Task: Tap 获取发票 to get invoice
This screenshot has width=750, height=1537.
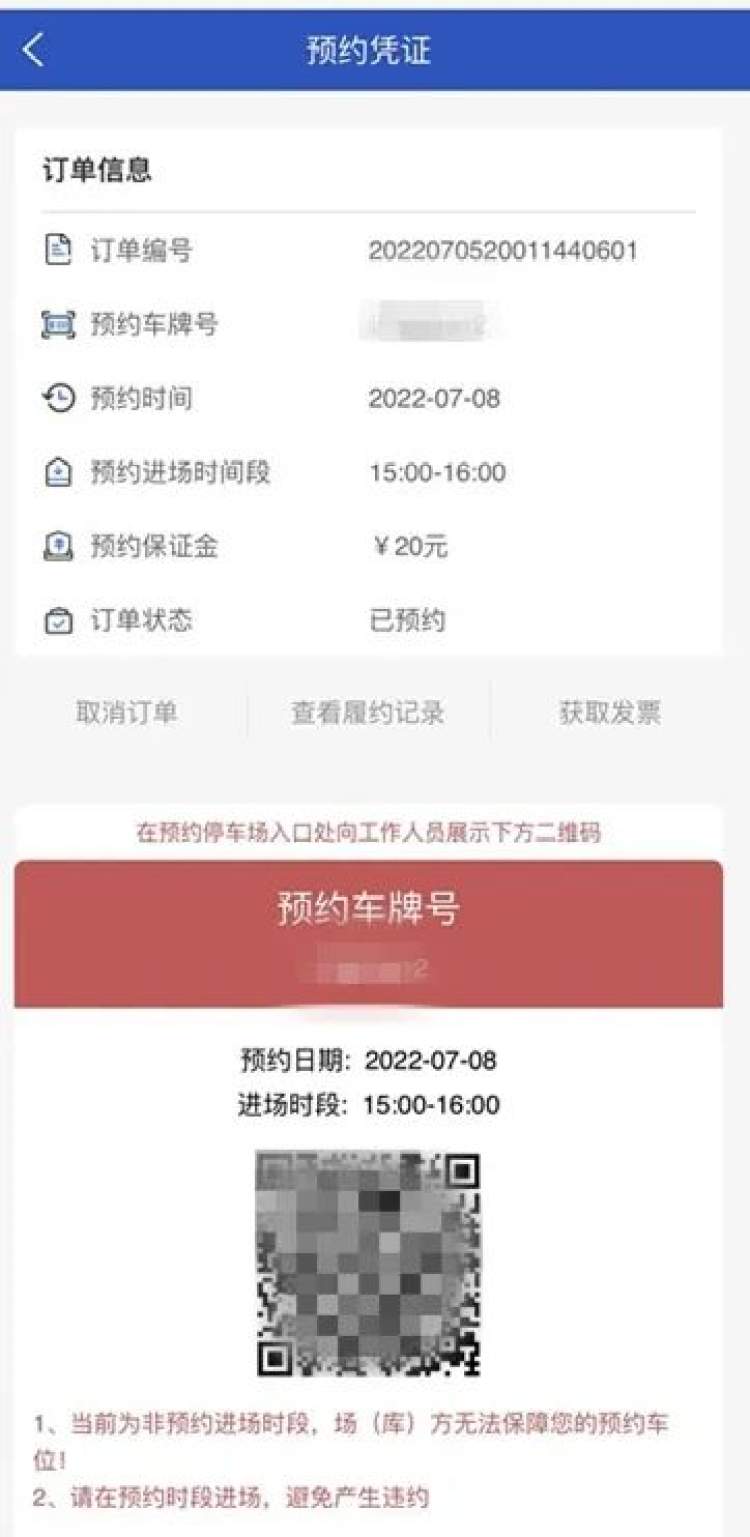Action: (x=610, y=713)
